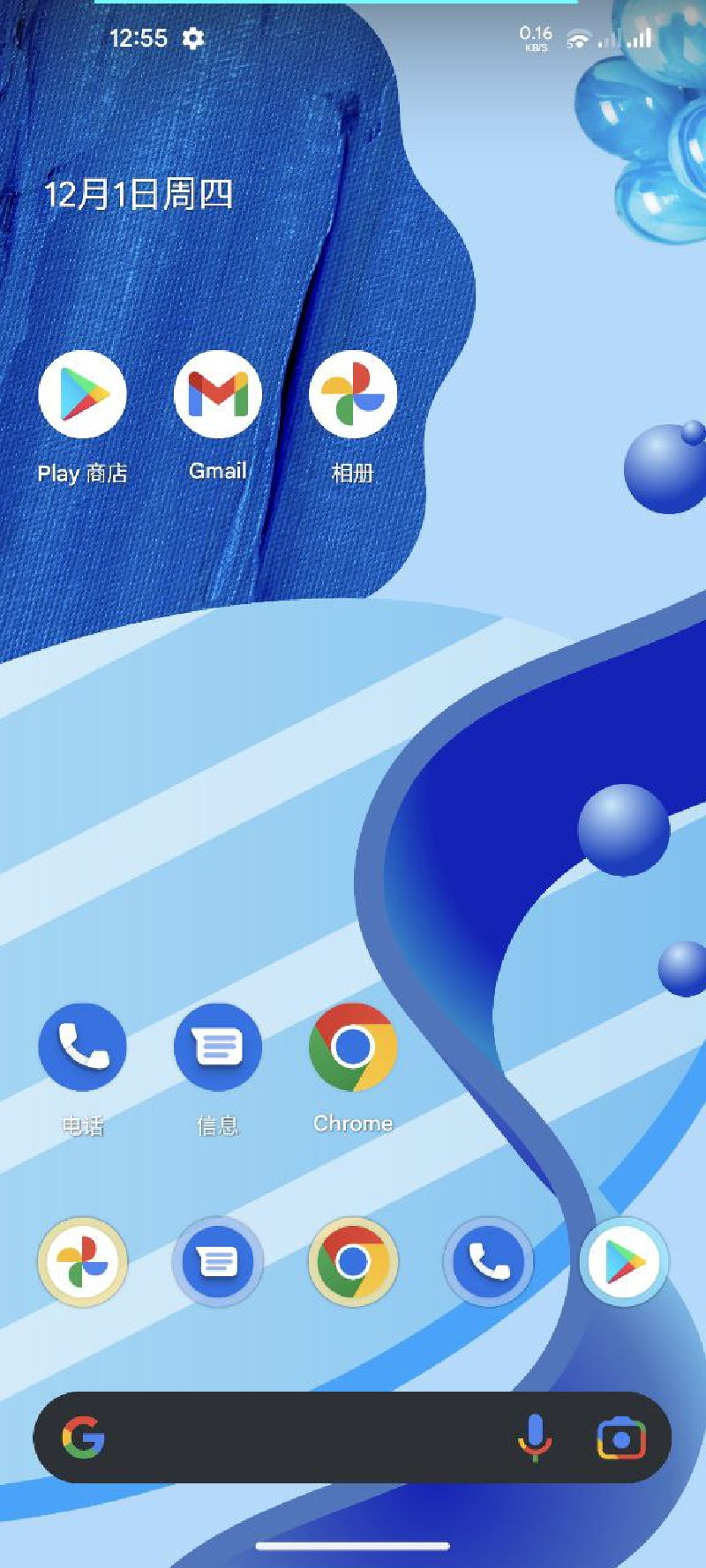This screenshot has width=706, height=1568.
Task: Open the Chrome app labeled Chrome
Action: pyautogui.click(x=353, y=1048)
